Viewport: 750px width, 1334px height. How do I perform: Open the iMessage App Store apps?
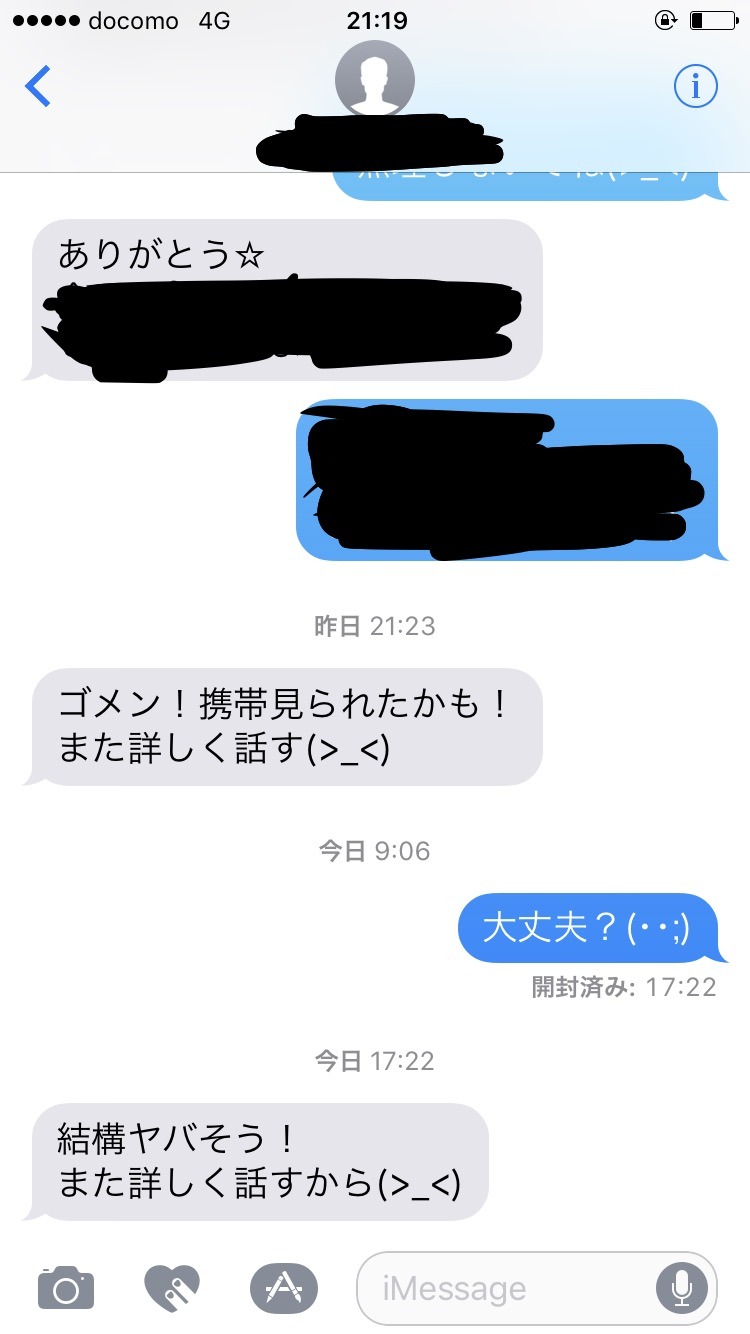283,1287
